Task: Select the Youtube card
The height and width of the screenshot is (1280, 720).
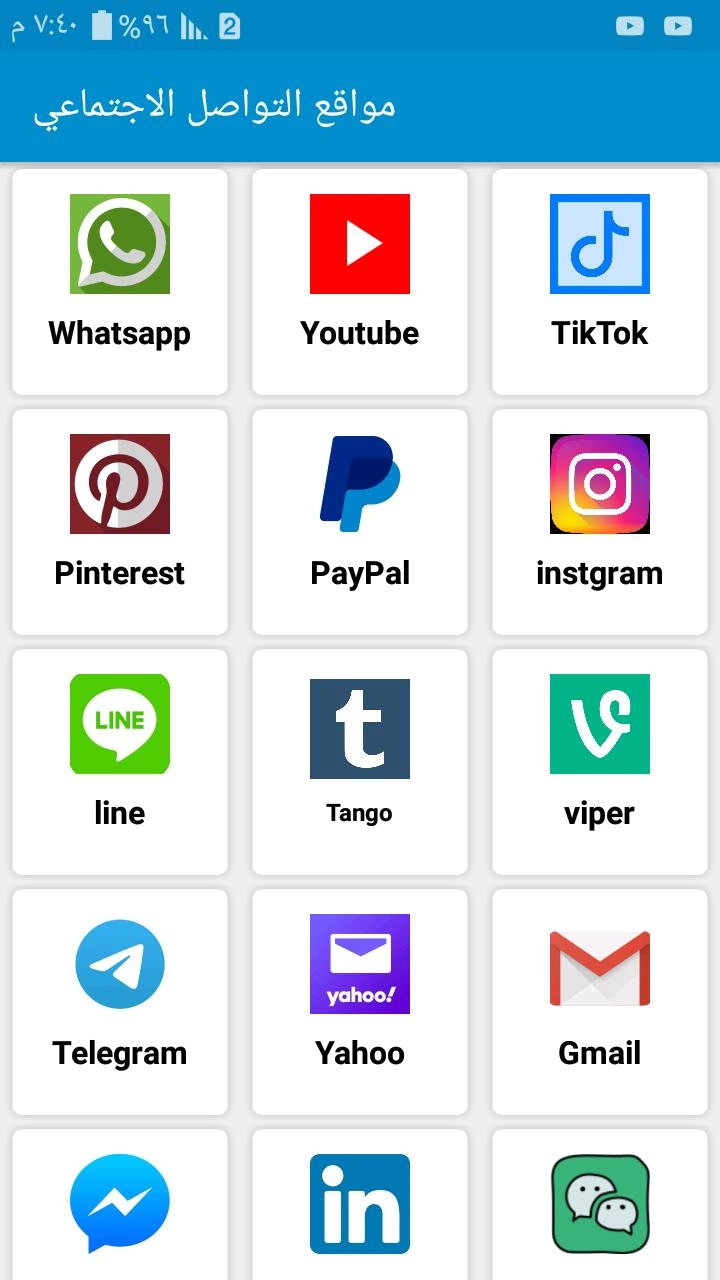Action: (x=360, y=282)
